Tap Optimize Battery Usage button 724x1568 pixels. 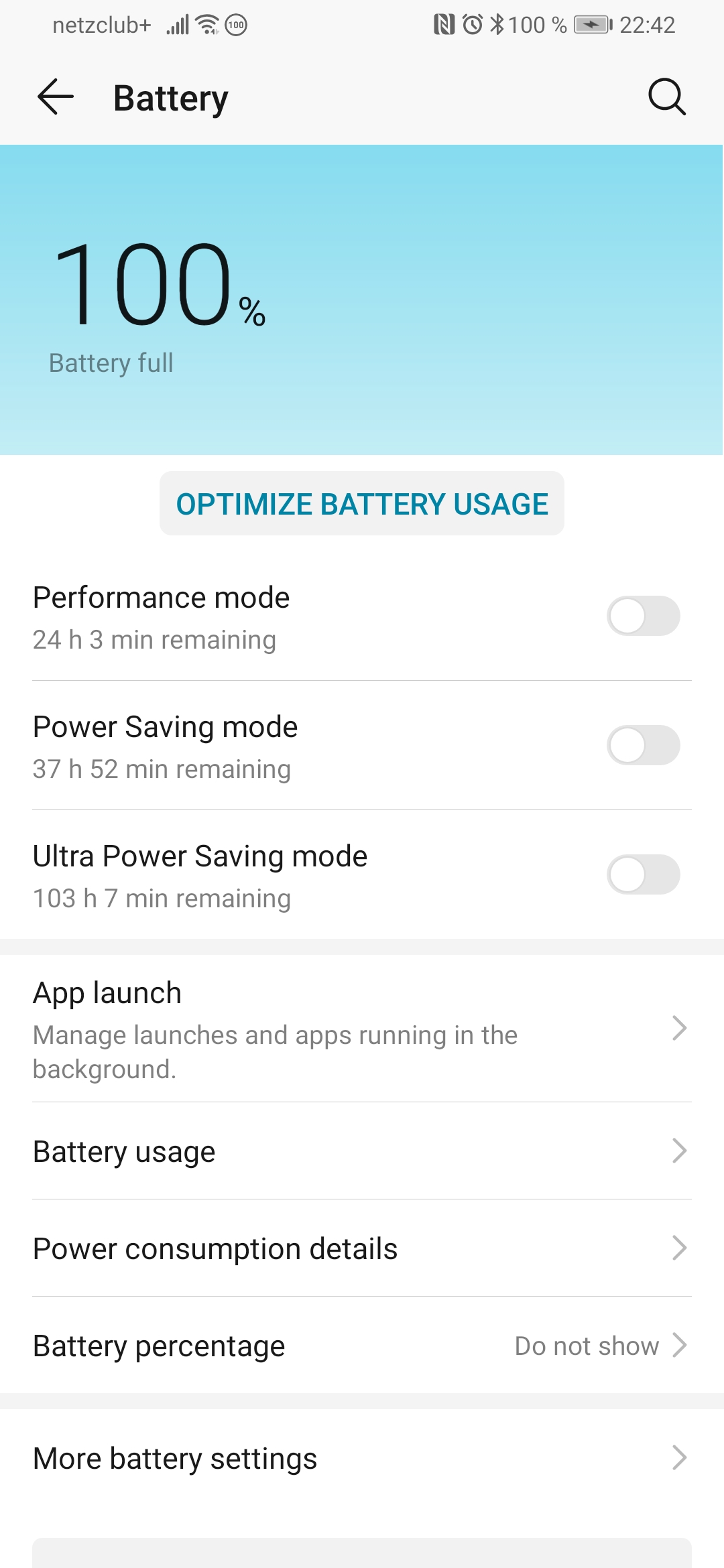click(362, 504)
